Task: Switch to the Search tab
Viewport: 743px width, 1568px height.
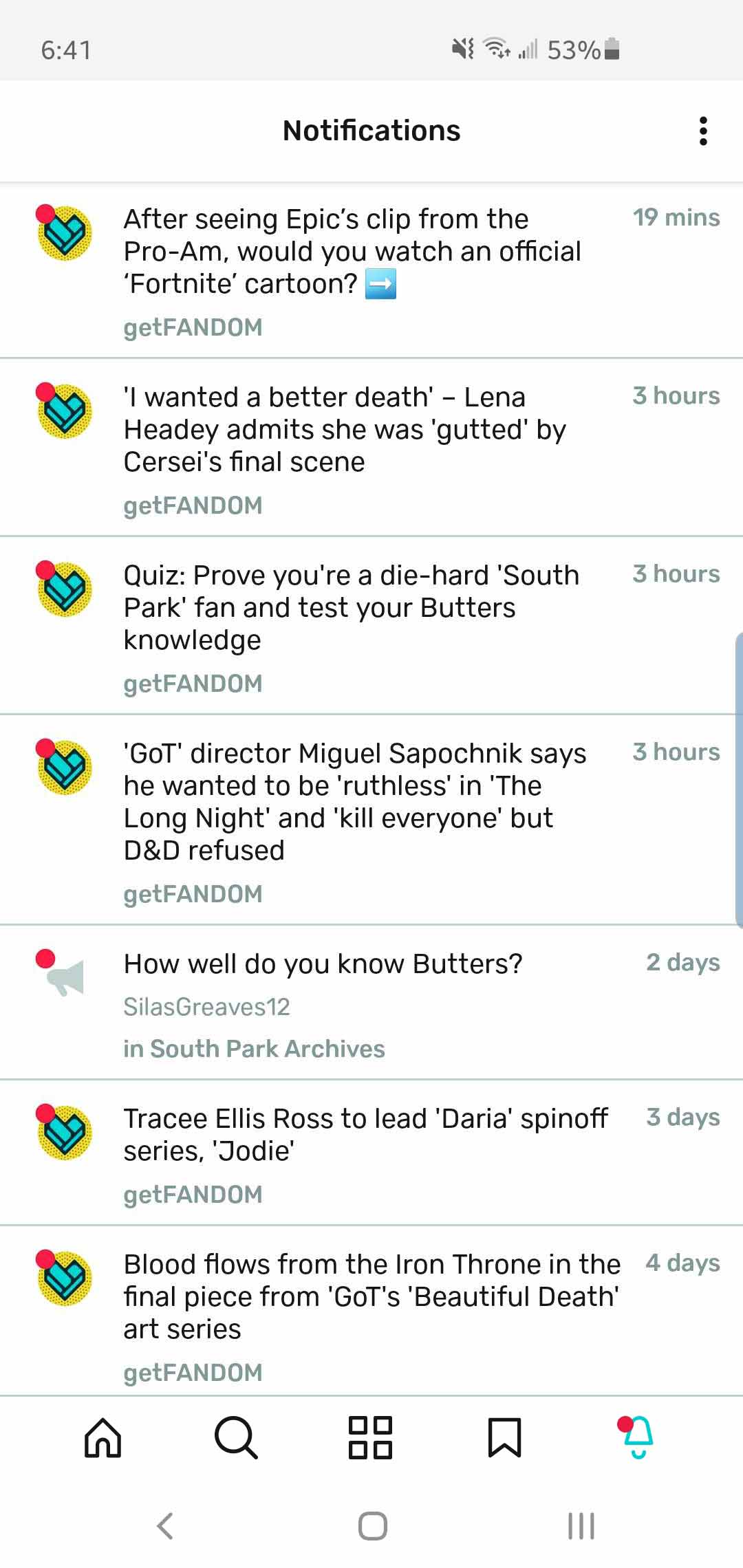Action: [x=236, y=1437]
